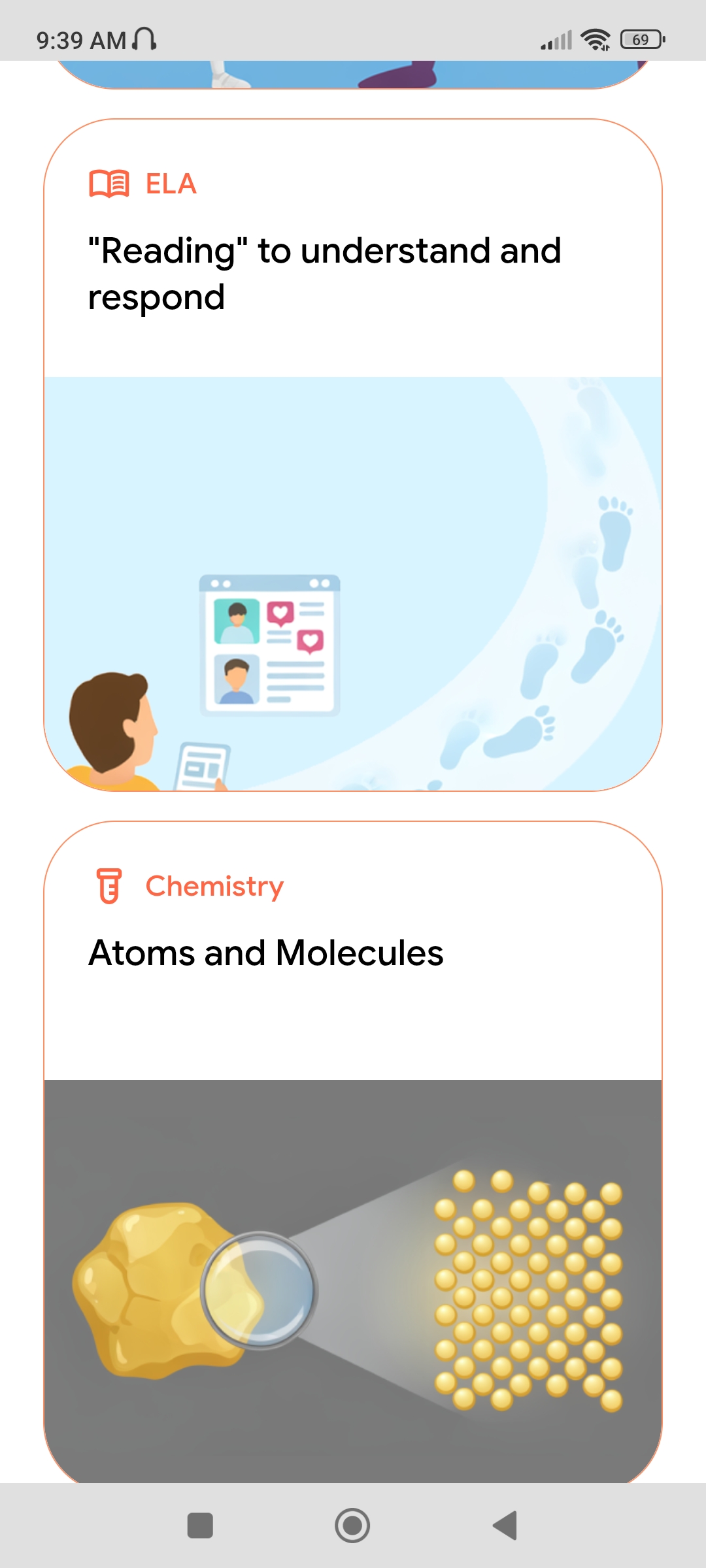Go back using the system back button
Screen dimensions: 706x1568
(x=505, y=1526)
